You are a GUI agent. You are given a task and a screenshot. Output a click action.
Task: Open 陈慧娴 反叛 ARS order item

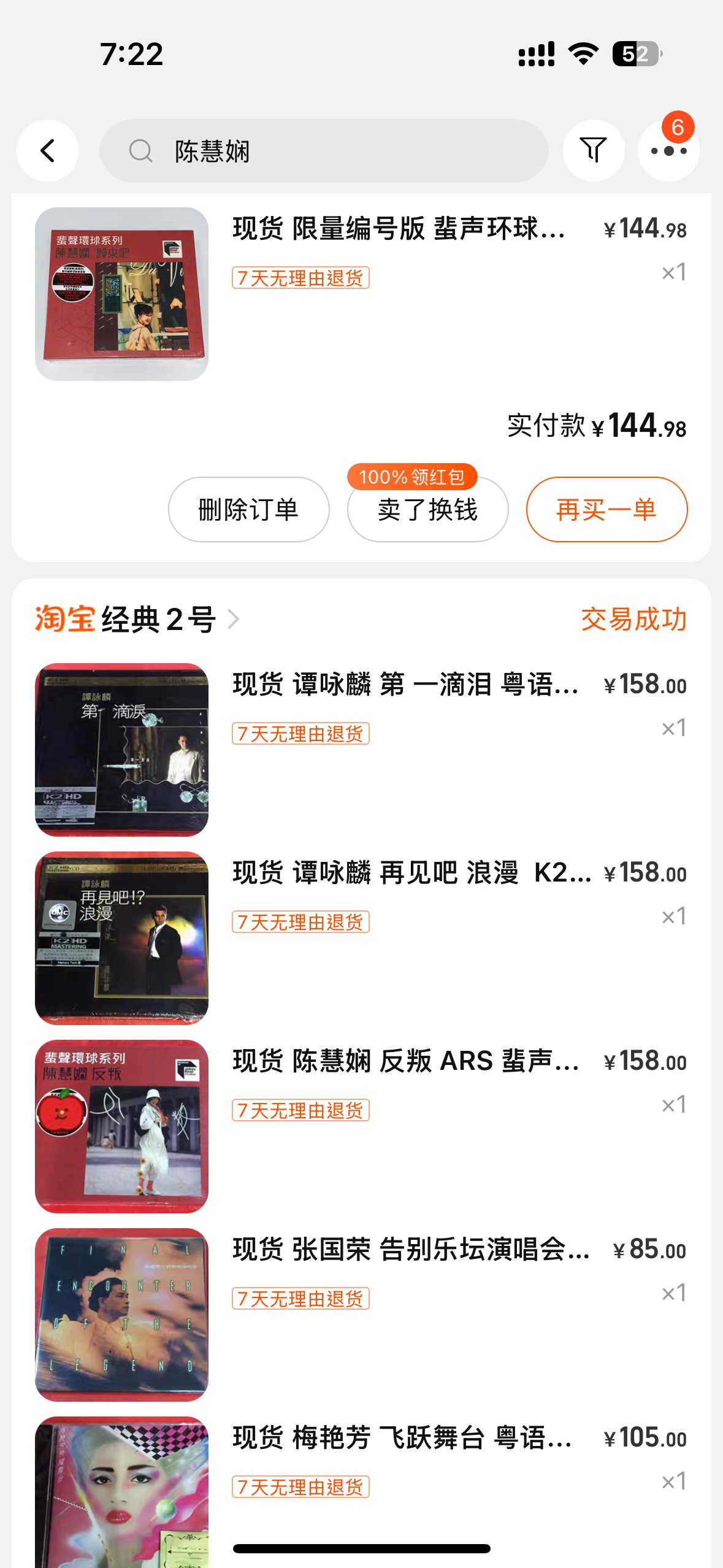(x=361, y=1126)
